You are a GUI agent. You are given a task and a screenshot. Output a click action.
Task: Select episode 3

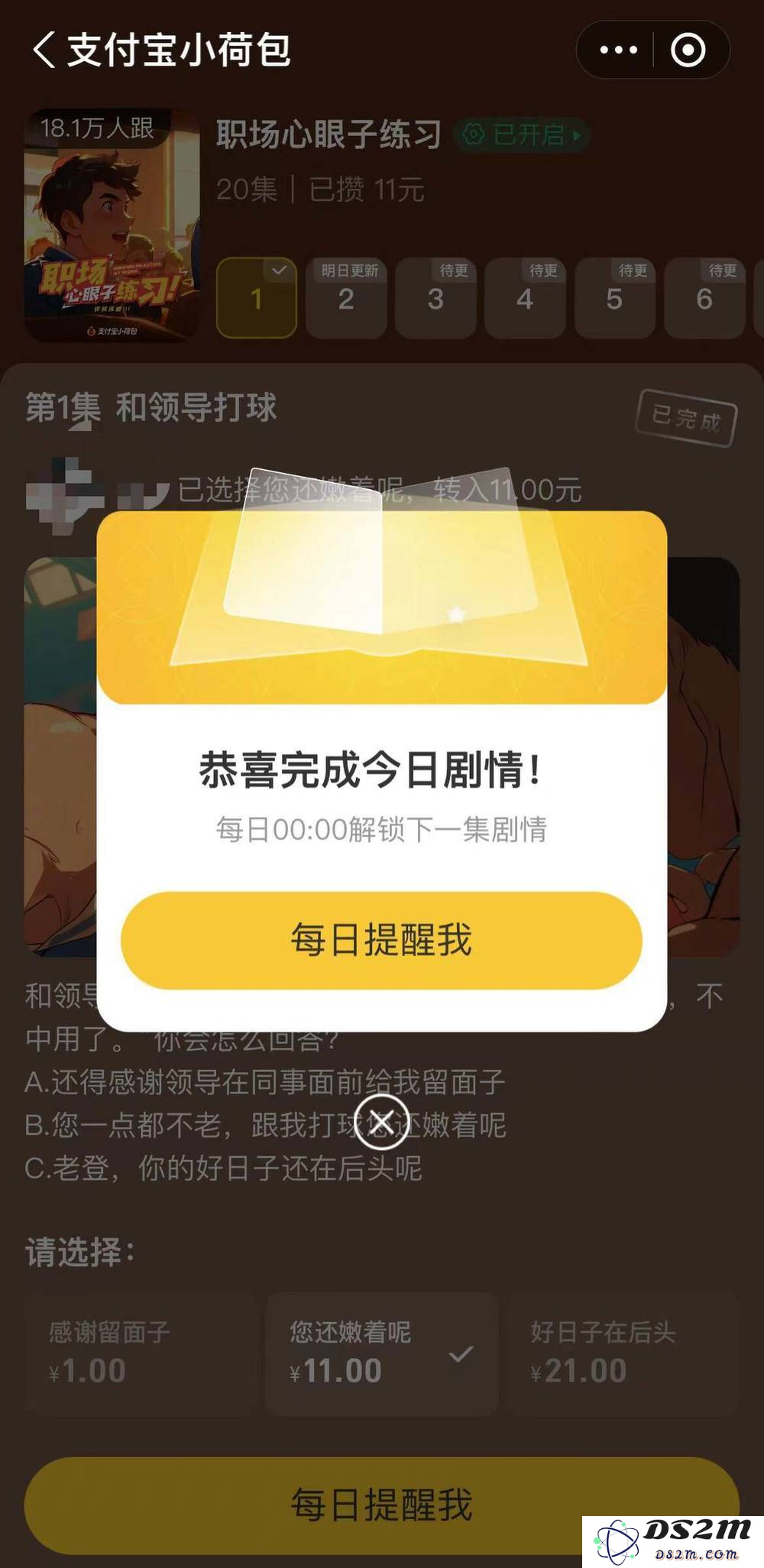[x=435, y=298]
